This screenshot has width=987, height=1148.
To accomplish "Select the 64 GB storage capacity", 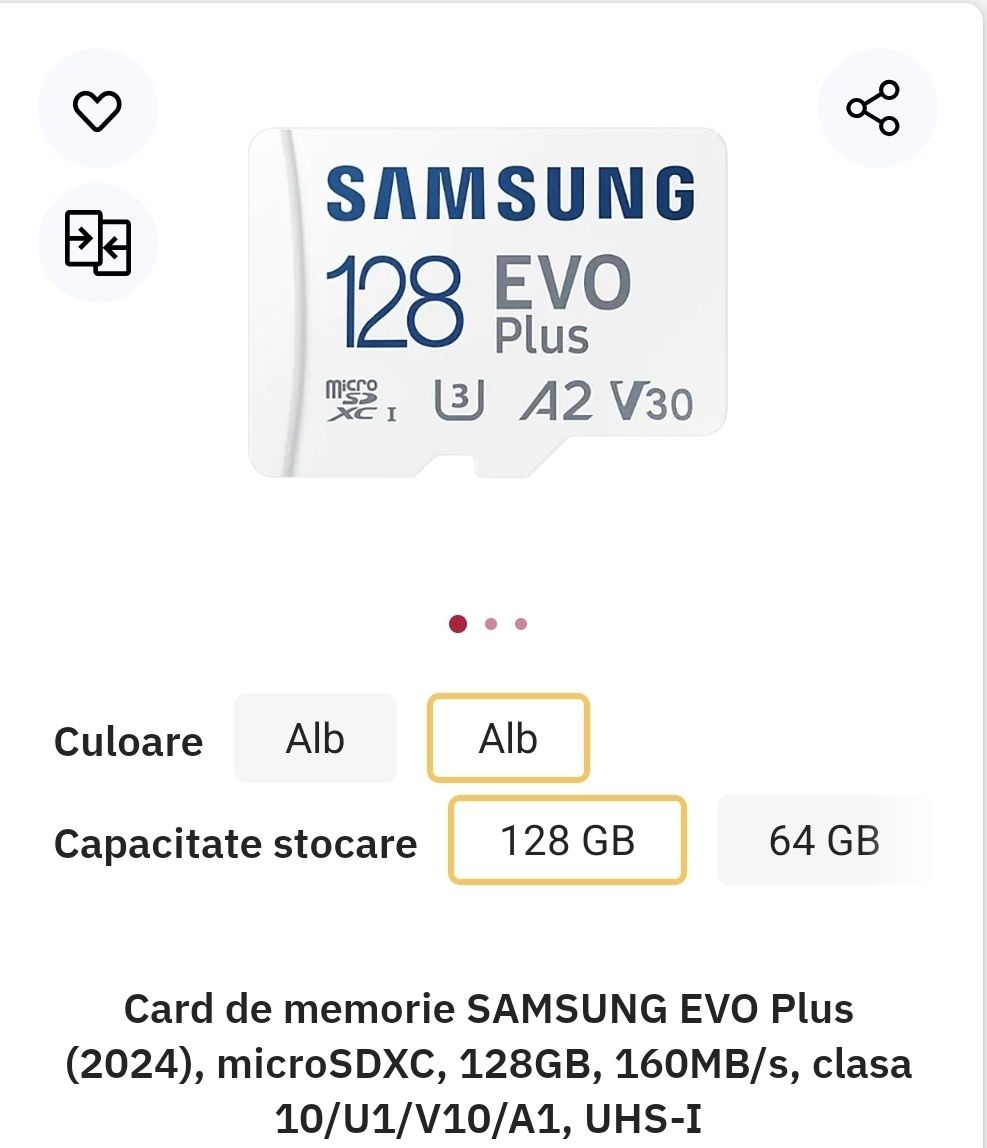I will [823, 841].
